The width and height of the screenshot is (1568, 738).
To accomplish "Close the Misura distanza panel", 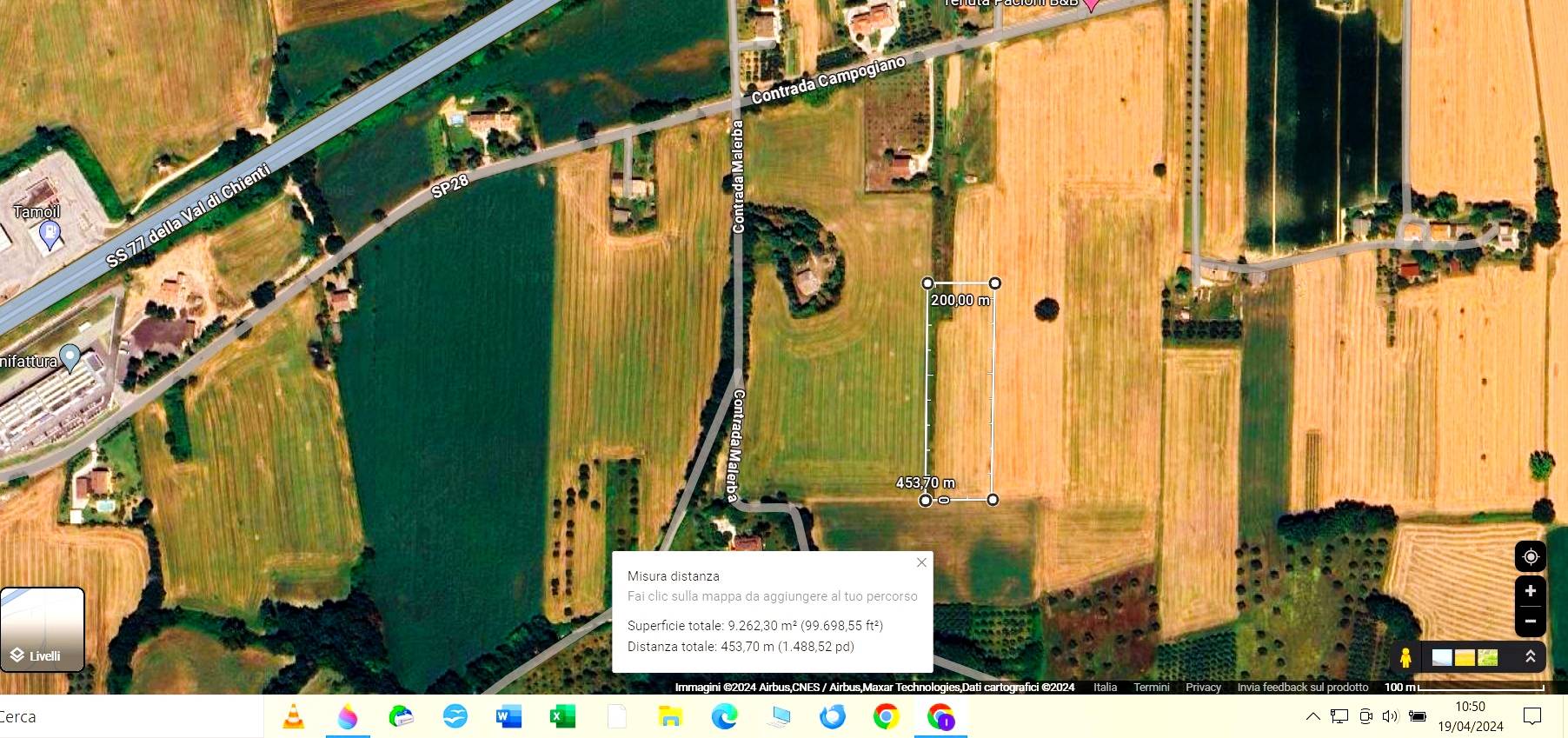I will (921, 562).
